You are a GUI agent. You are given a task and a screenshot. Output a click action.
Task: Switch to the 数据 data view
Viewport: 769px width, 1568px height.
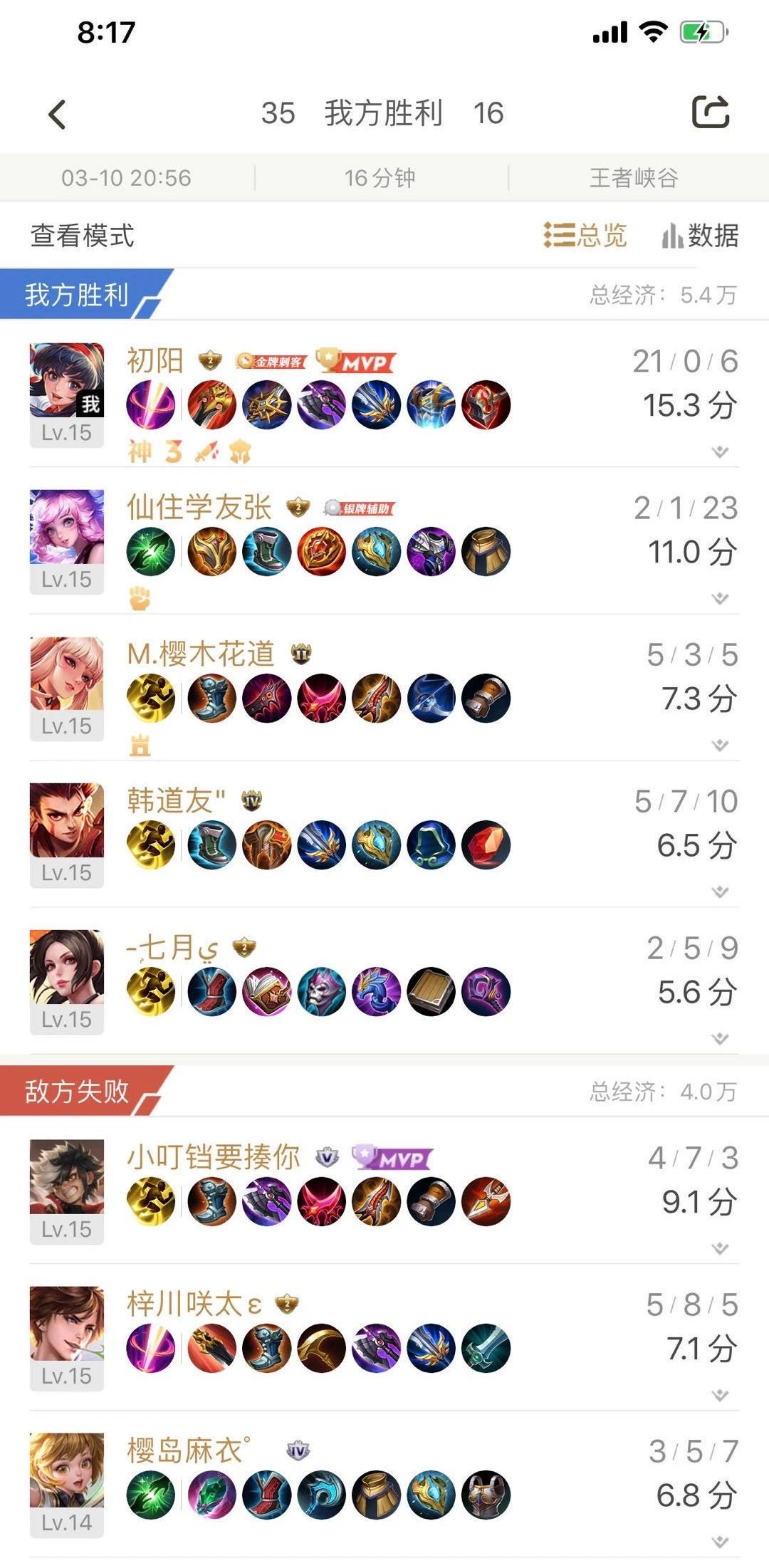click(x=700, y=235)
